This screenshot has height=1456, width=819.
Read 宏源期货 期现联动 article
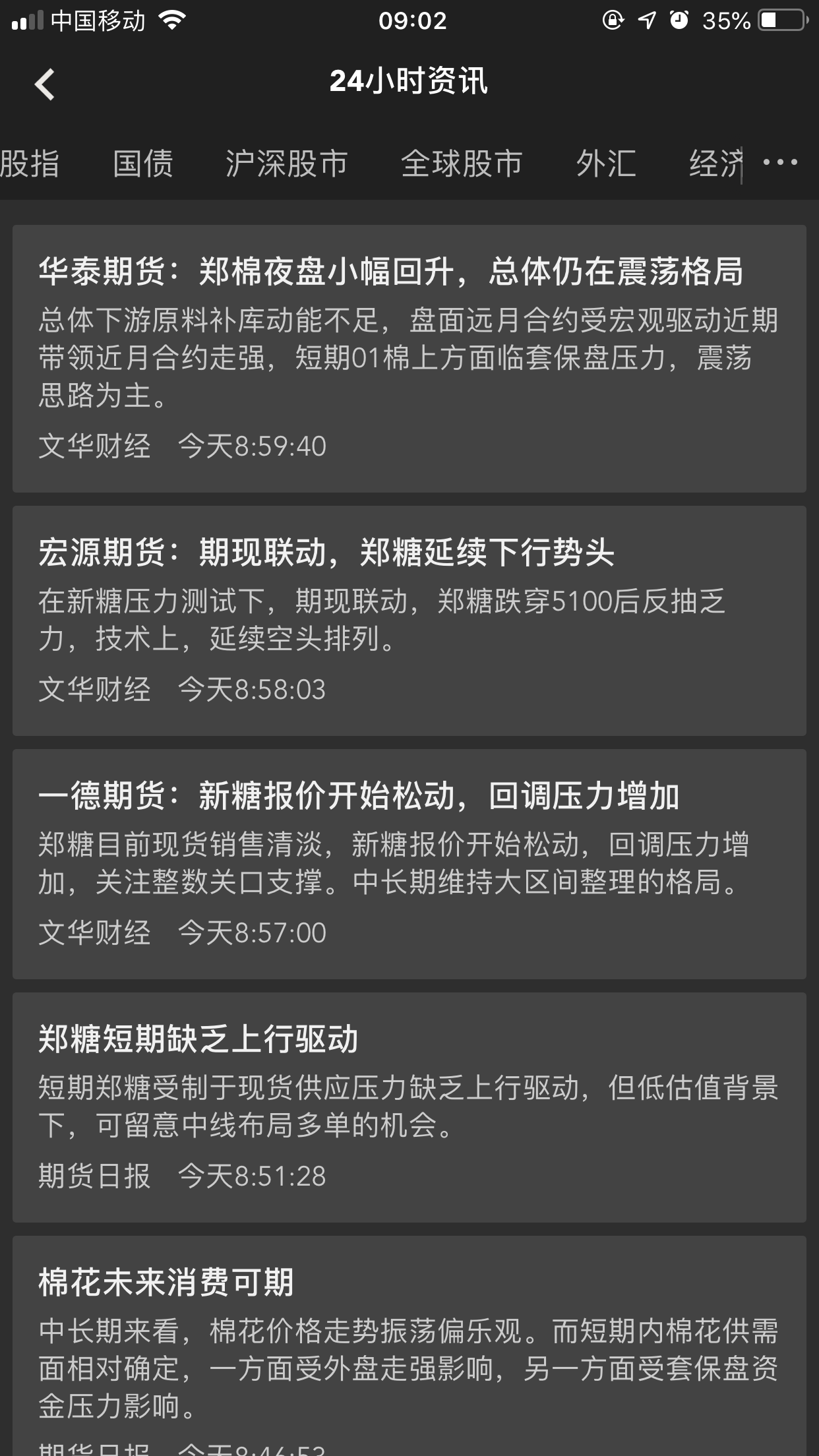[409, 620]
